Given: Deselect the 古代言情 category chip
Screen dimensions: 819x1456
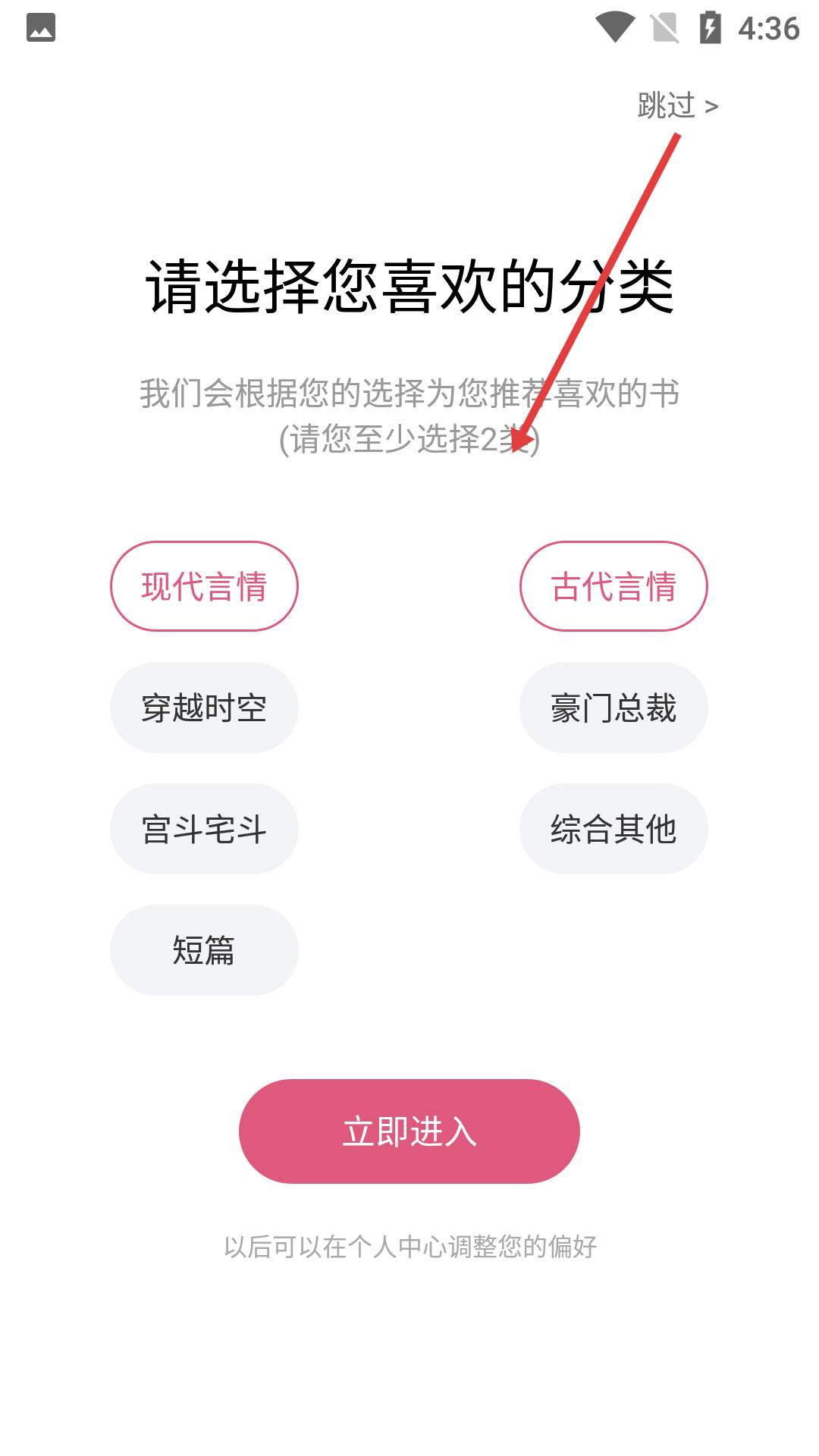Looking at the screenshot, I should [613, 586].
